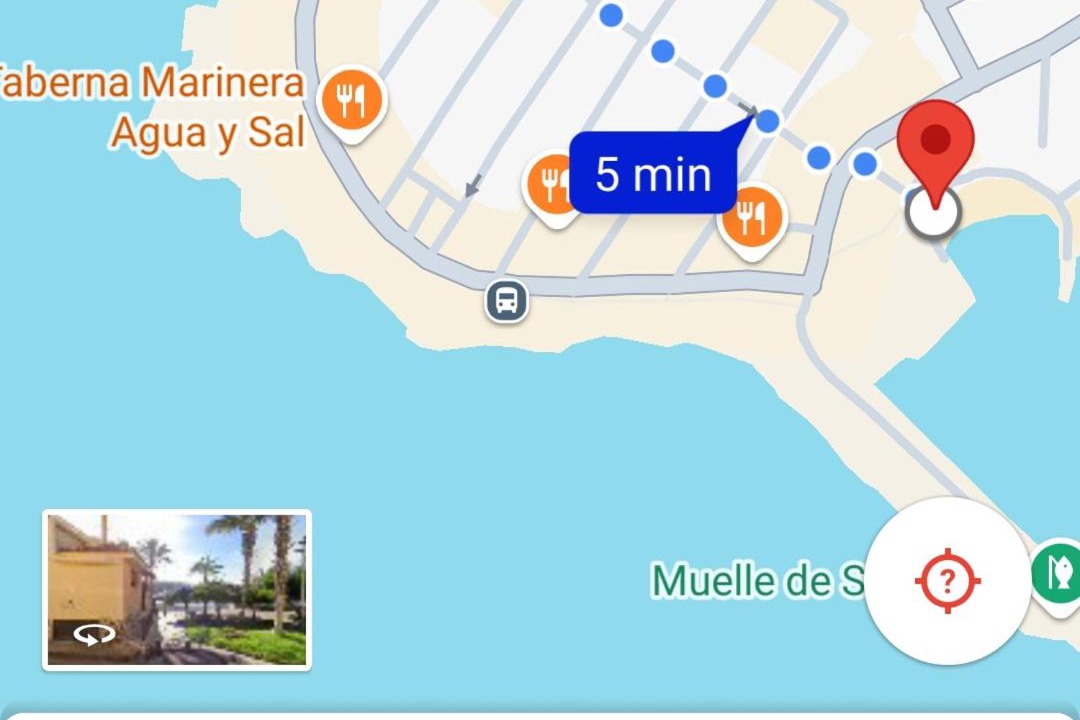Viewport: 1080px width, 720px height.
Task: Open the Street View thumbnail
Action: tap(177, 589)
